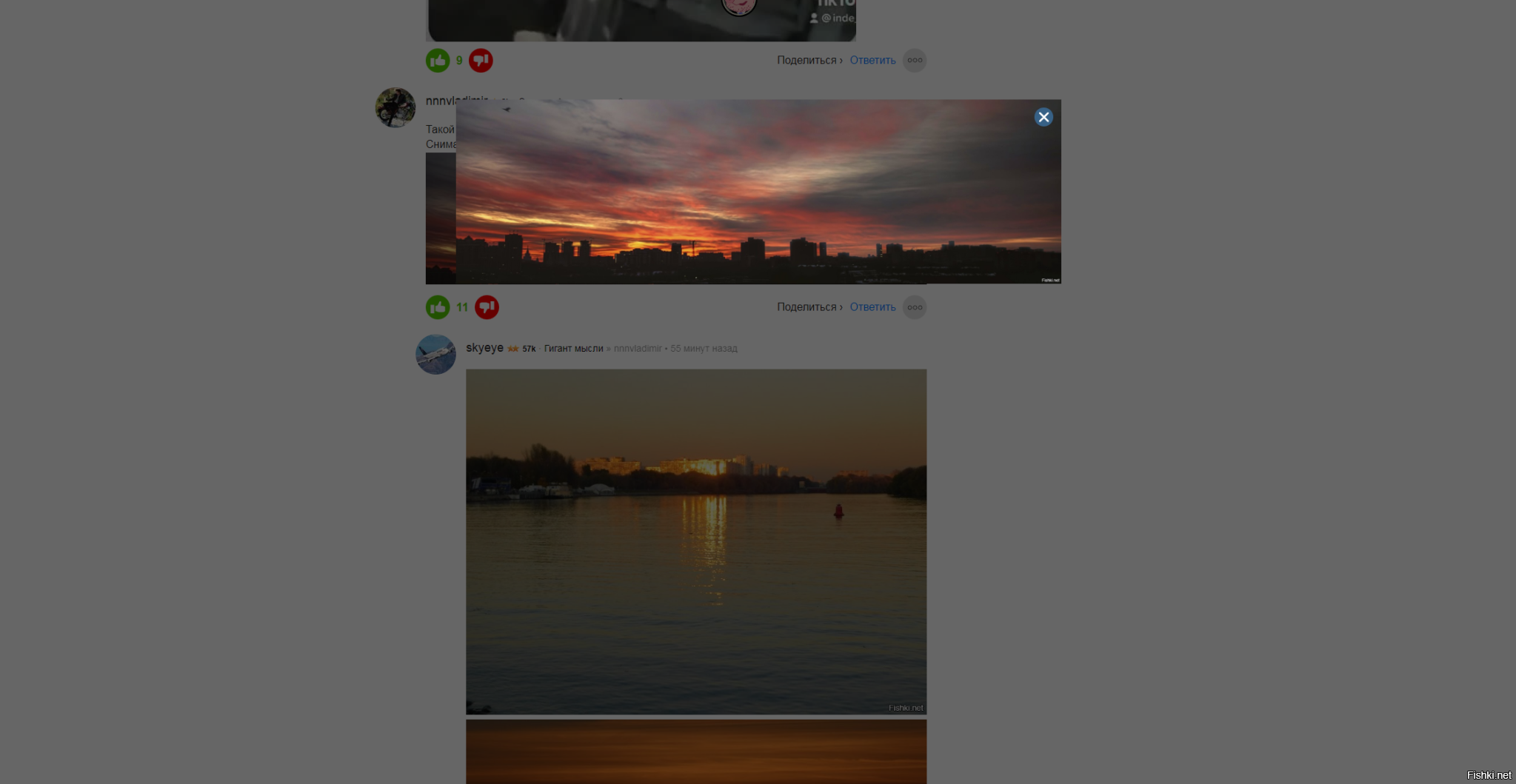Open more options for comment with 9 likes
Viewport: 1516px width, 784px height.
(x=915, y=61)
